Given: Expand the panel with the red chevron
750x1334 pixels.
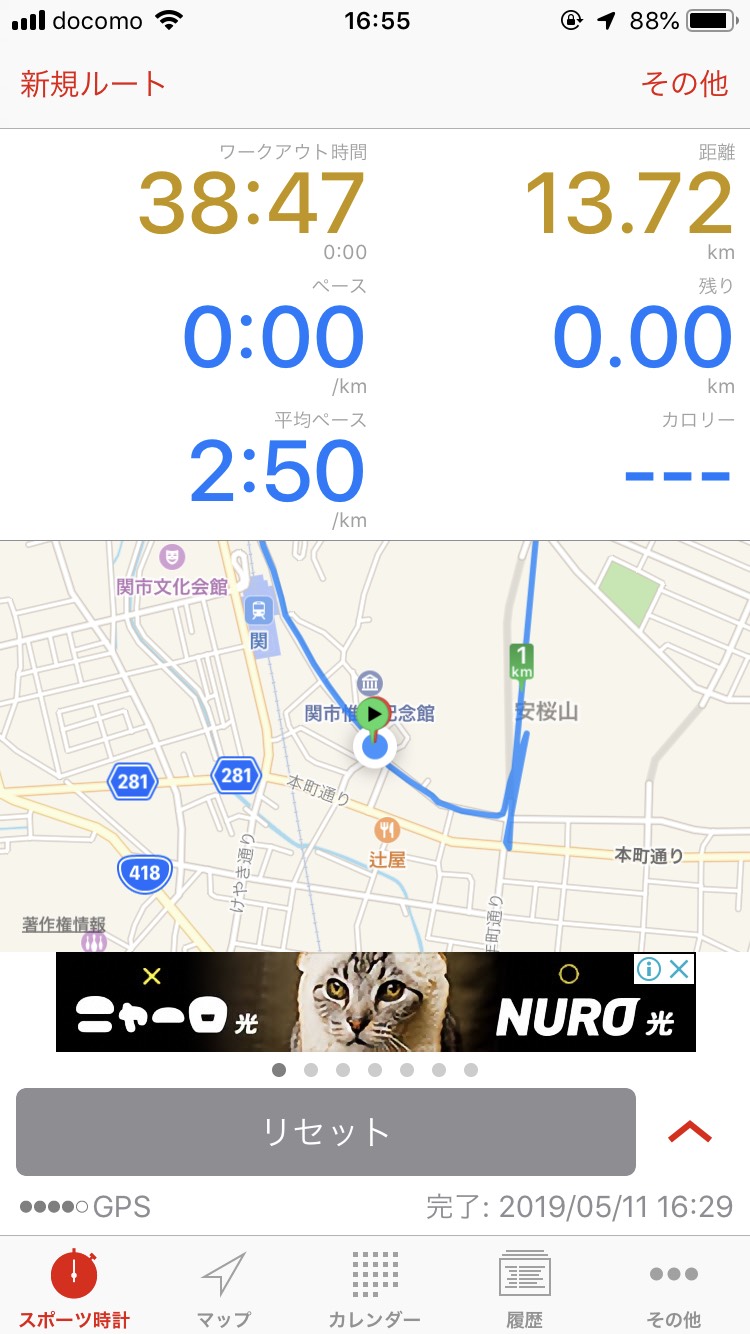Looking at the screenshot, I should coord(690,1132).
